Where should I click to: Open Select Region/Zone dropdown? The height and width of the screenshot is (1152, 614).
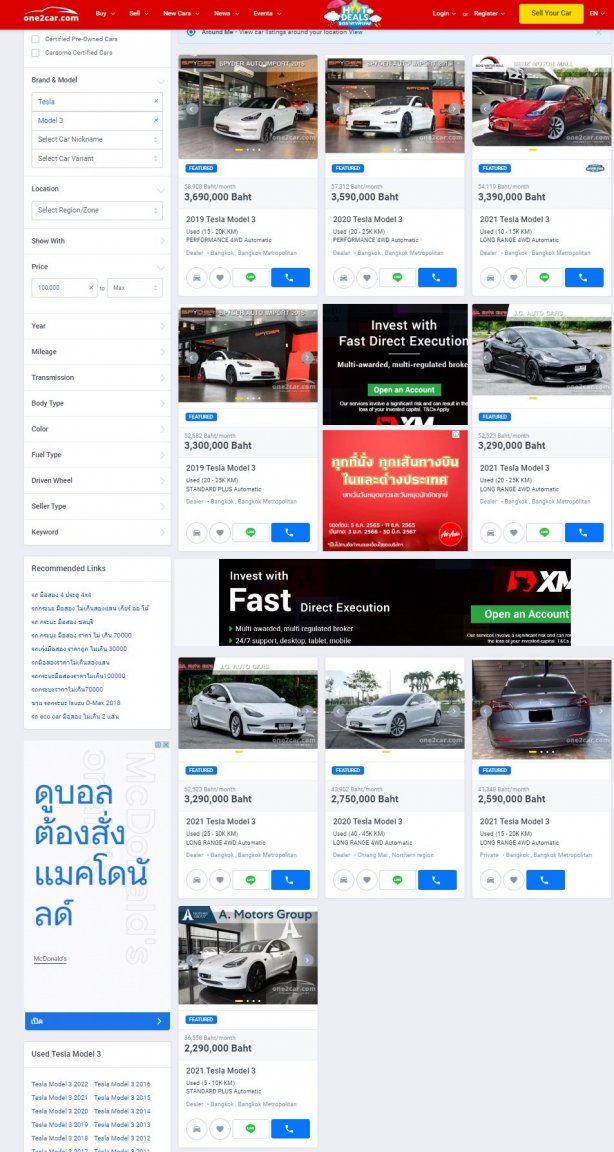(x=97, y=210)
